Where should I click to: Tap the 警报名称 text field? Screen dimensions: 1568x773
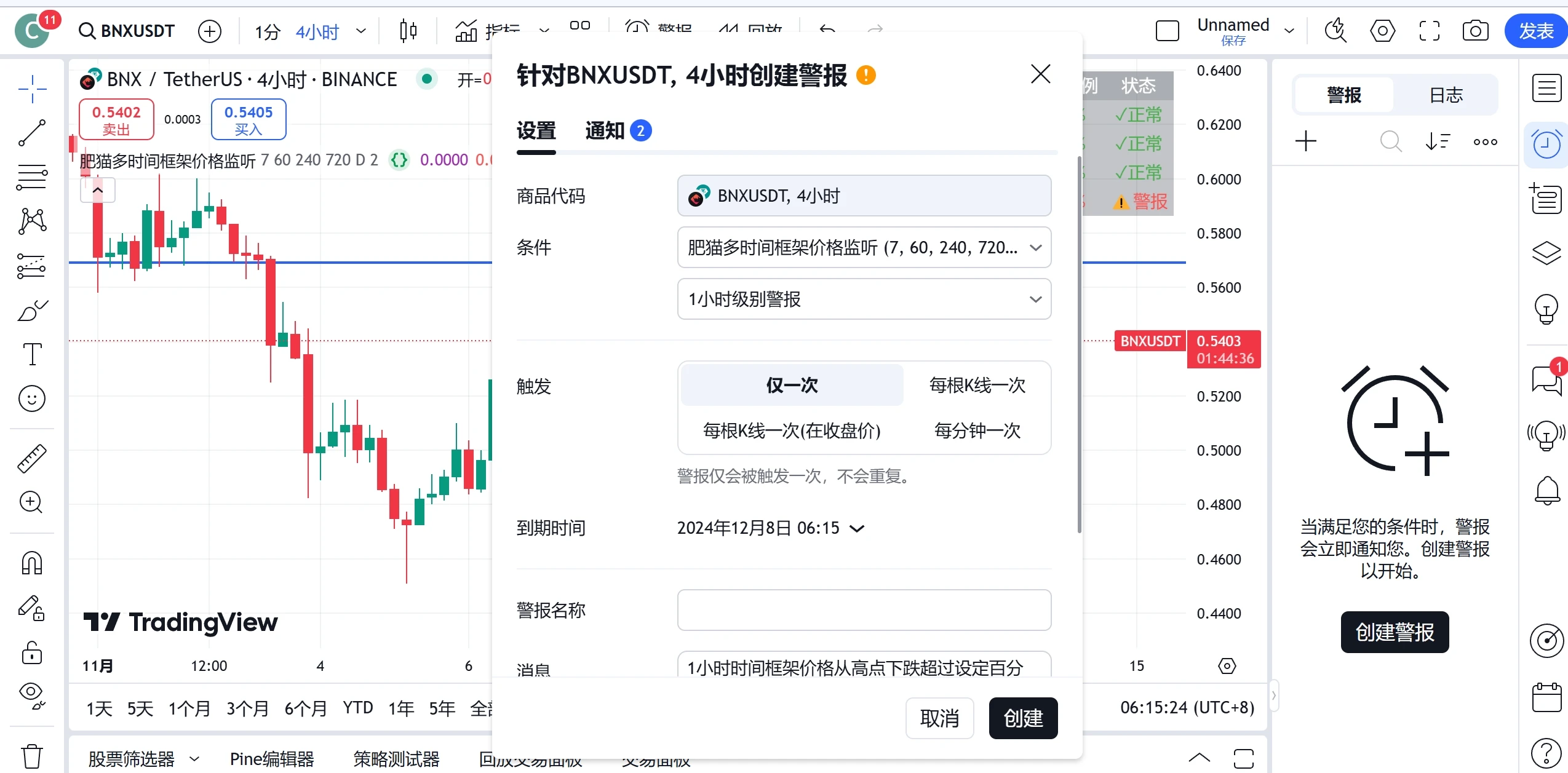[864, 610]
